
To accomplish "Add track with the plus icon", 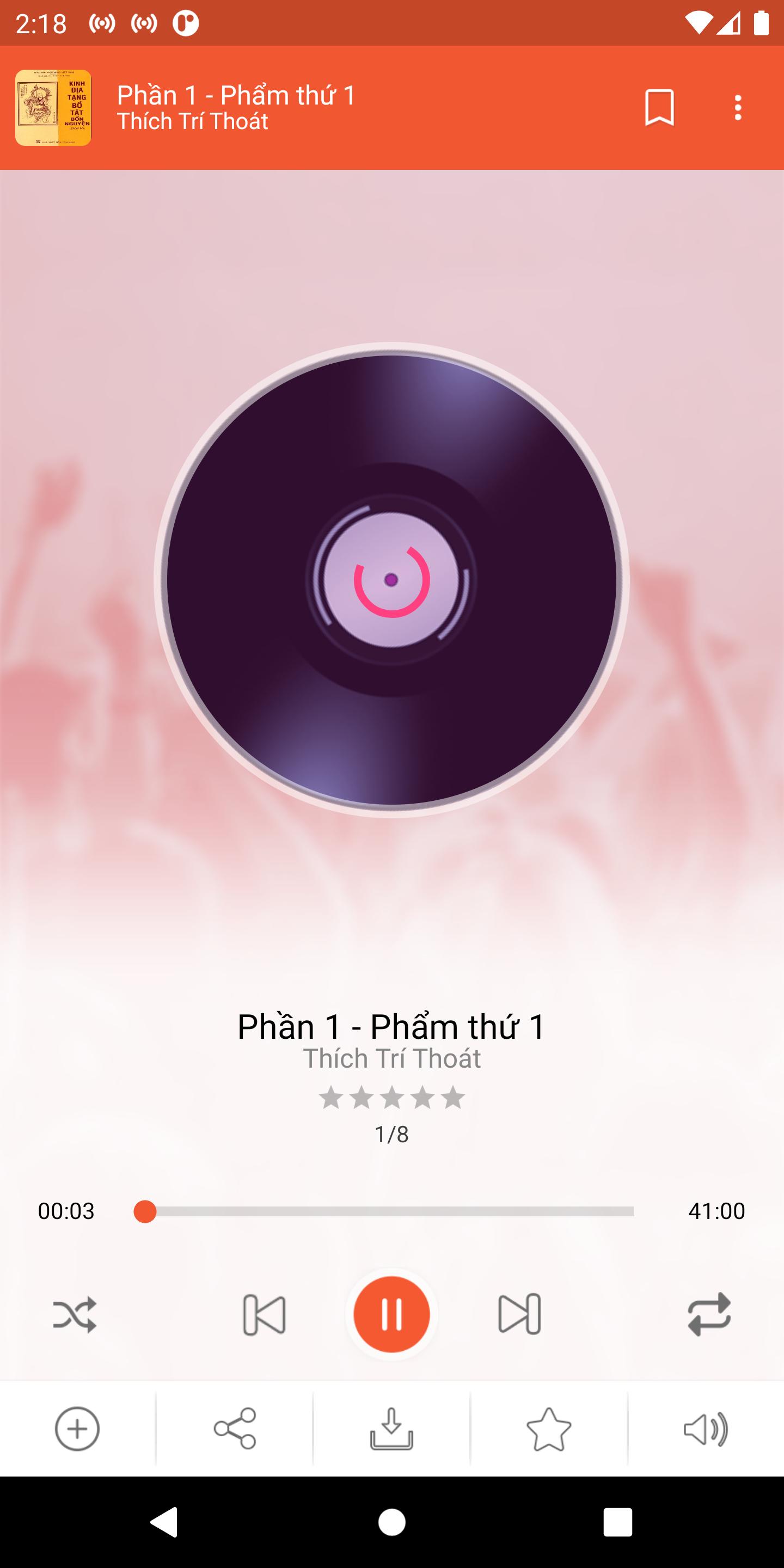I will tap(77, 1429).
